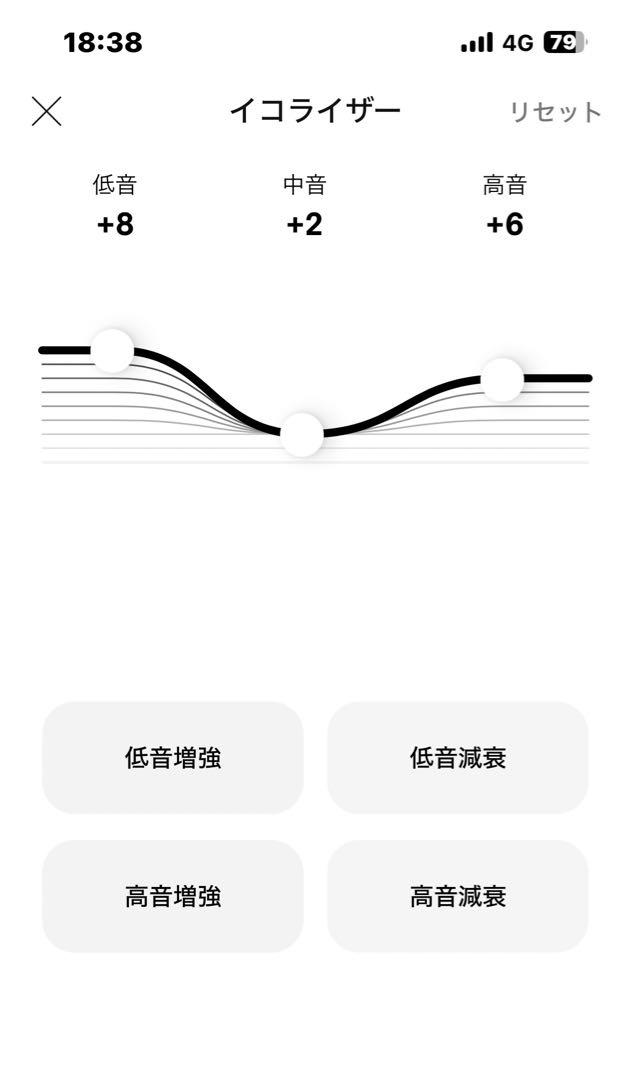Screen dimensions: 631x1080
Task: Tap リセット to reset the equalizer
Action: [x=555, y=112]
